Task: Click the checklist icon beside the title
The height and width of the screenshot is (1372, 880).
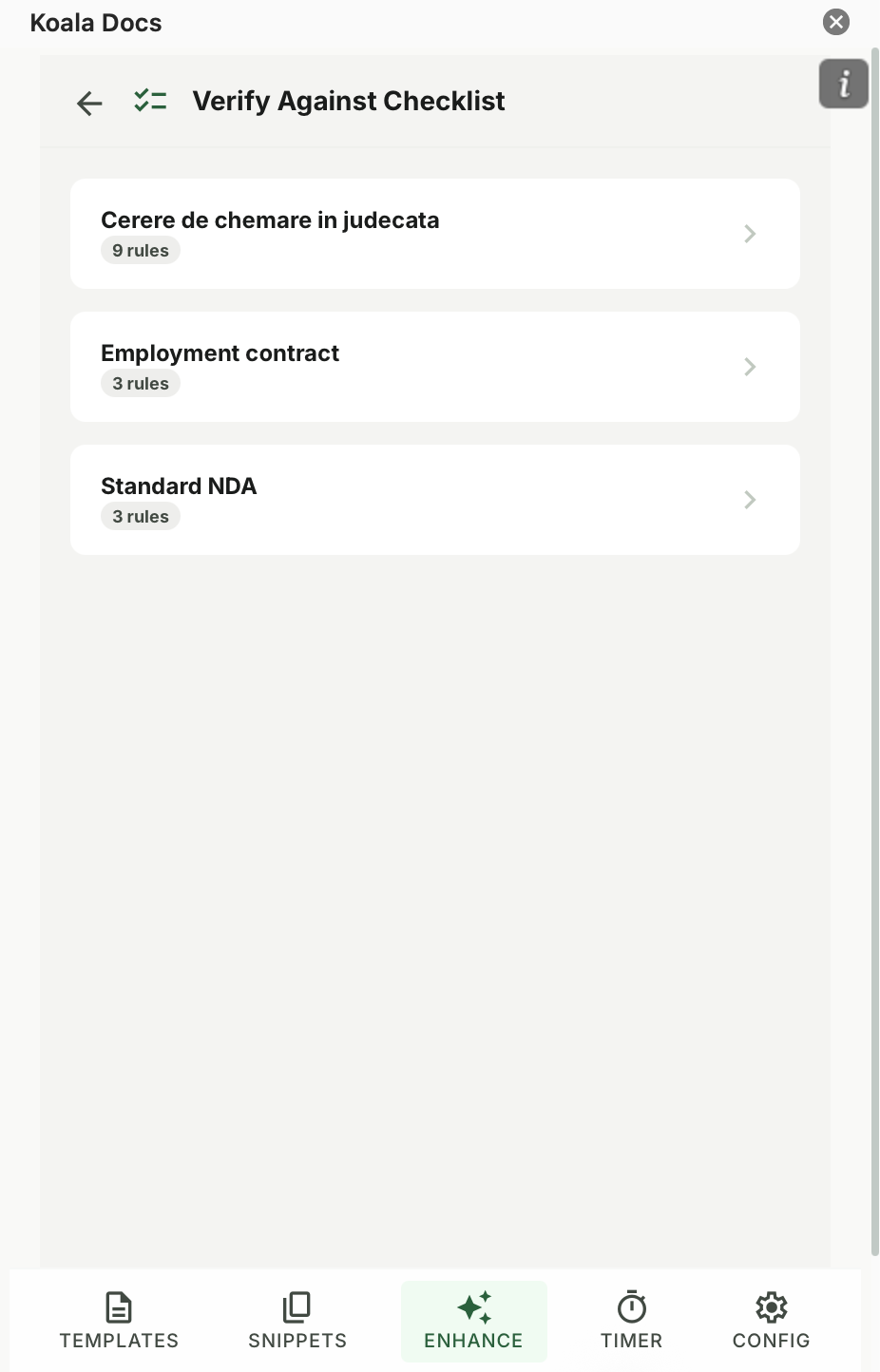Action: (x=149, y=100)
